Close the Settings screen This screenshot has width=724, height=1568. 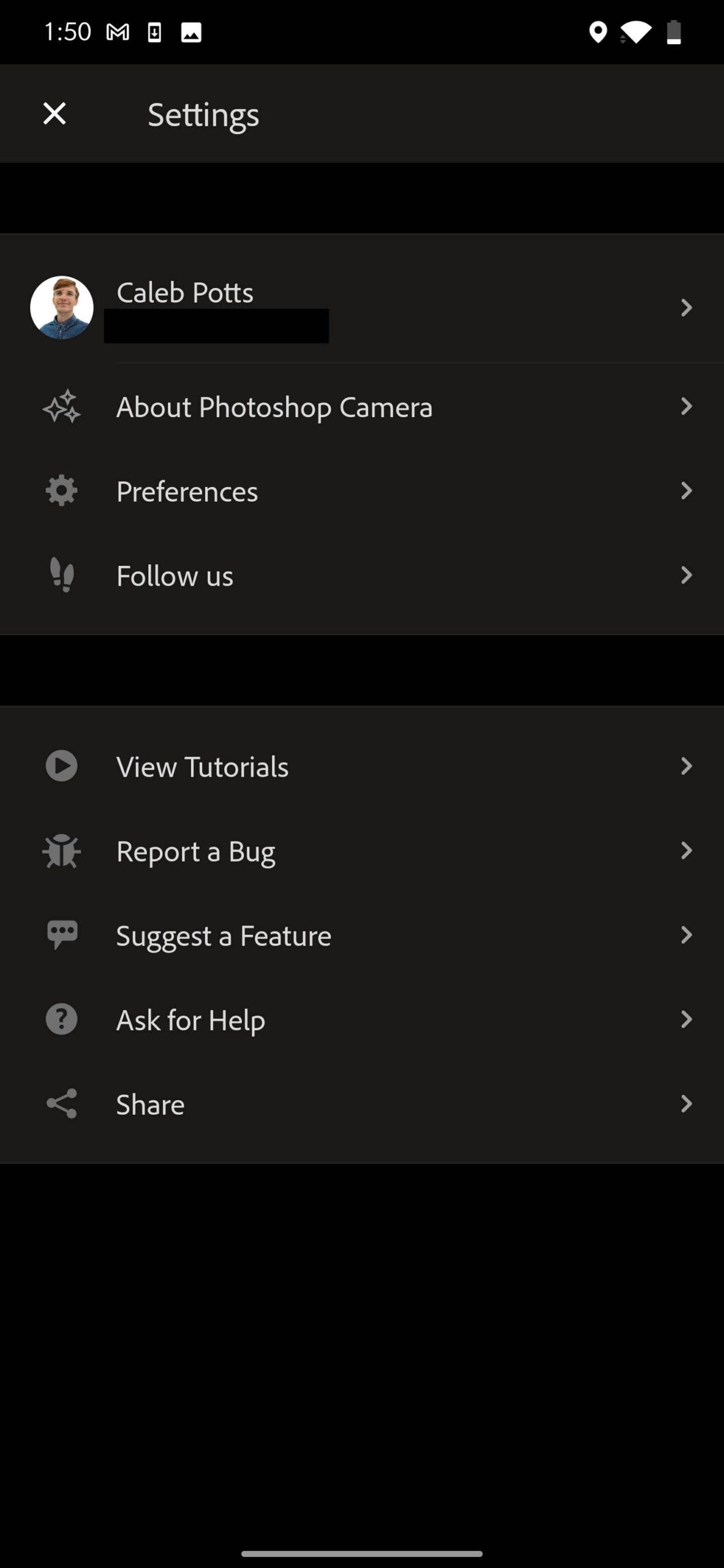pos(55,113)
